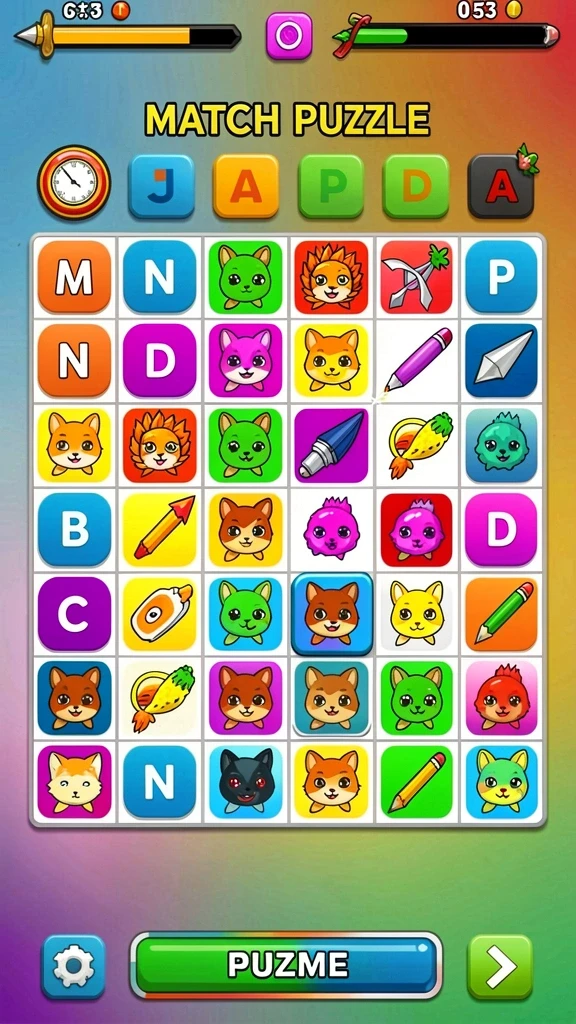Pick the yellow pencil on green tile
Screen dimensions: 576x1024
point(416,782)
